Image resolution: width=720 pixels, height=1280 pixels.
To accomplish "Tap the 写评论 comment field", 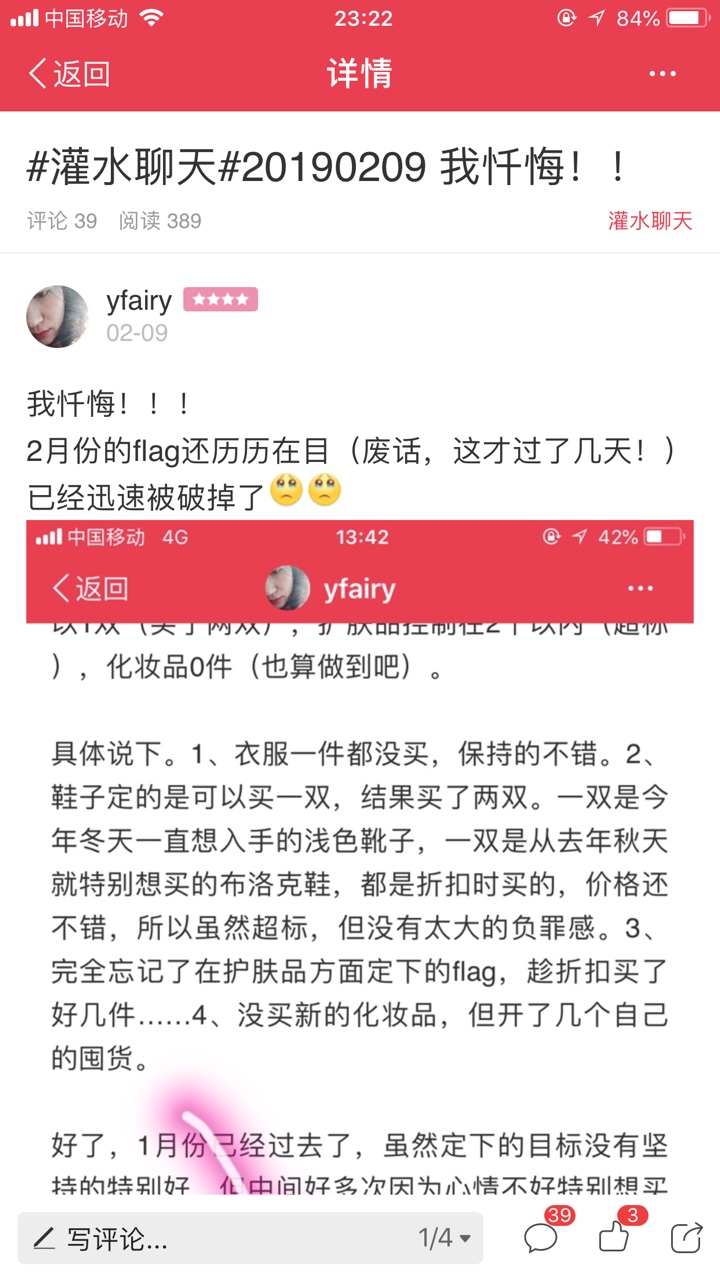I will click(250, 1239).
